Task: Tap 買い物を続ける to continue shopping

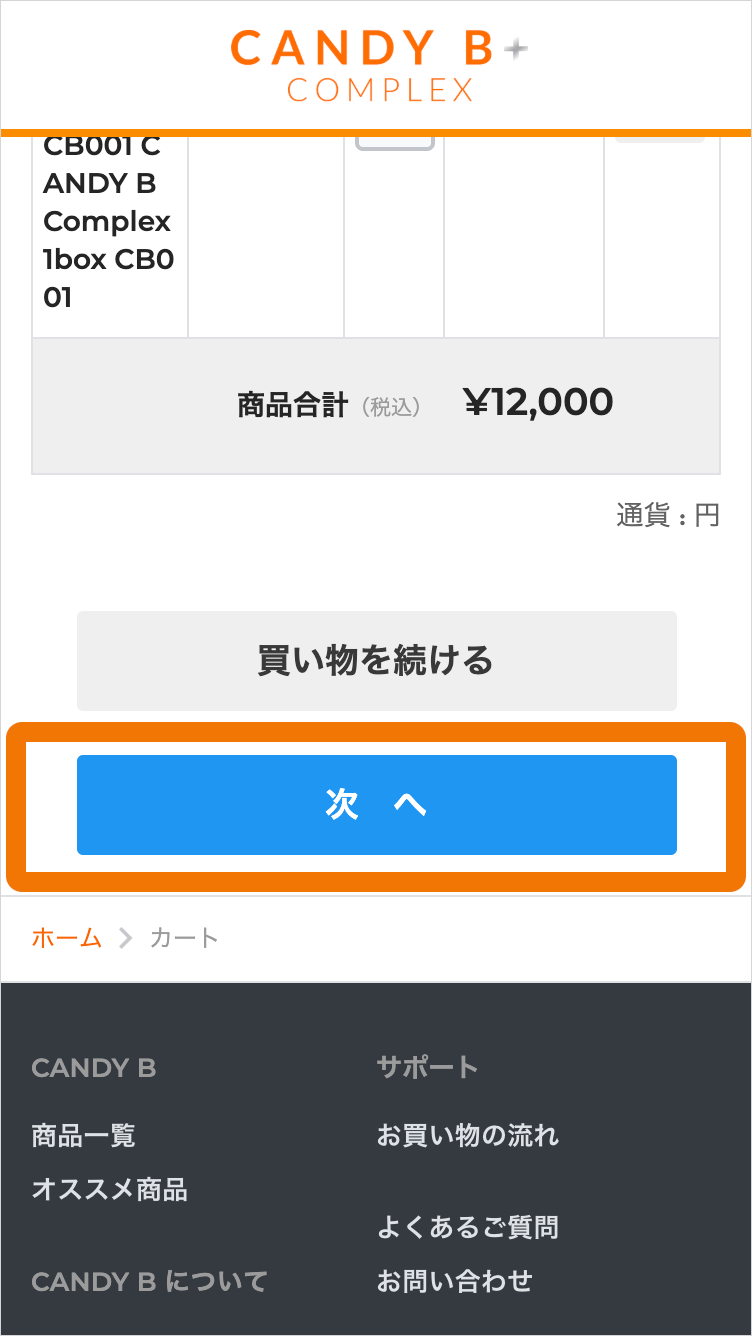Action: click(x=376, y=660)
